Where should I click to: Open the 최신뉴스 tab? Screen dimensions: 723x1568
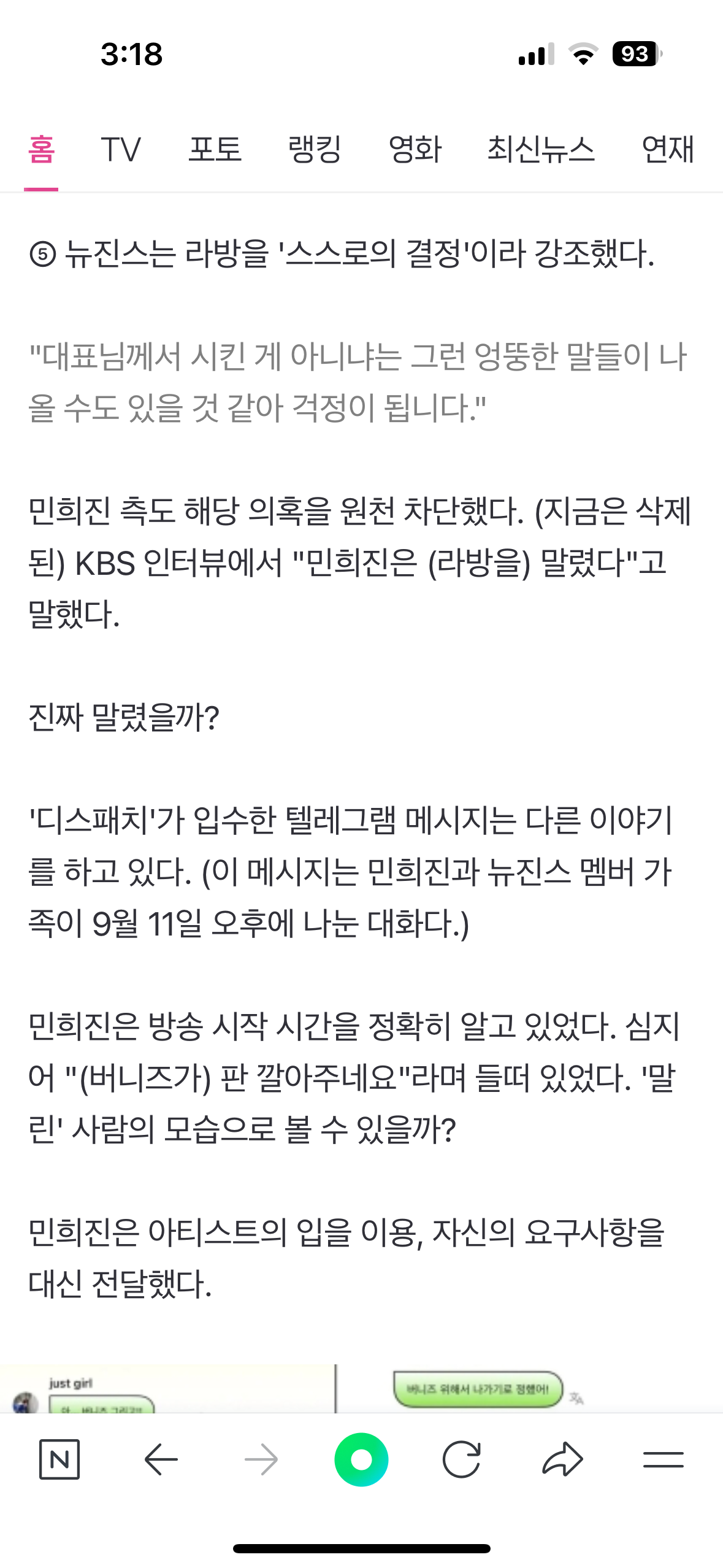click(x=540, y=150)
